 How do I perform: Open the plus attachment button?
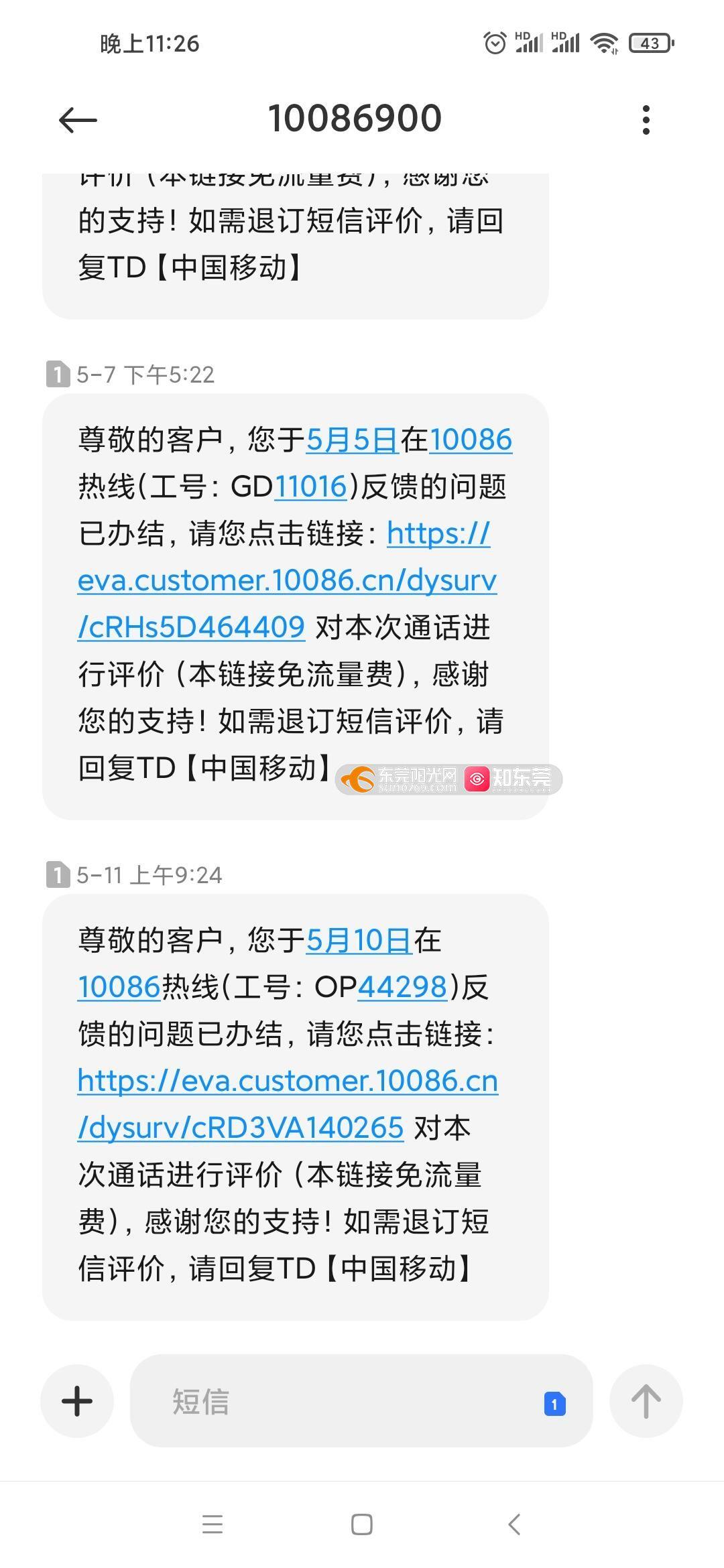[x=77, y=1400]
